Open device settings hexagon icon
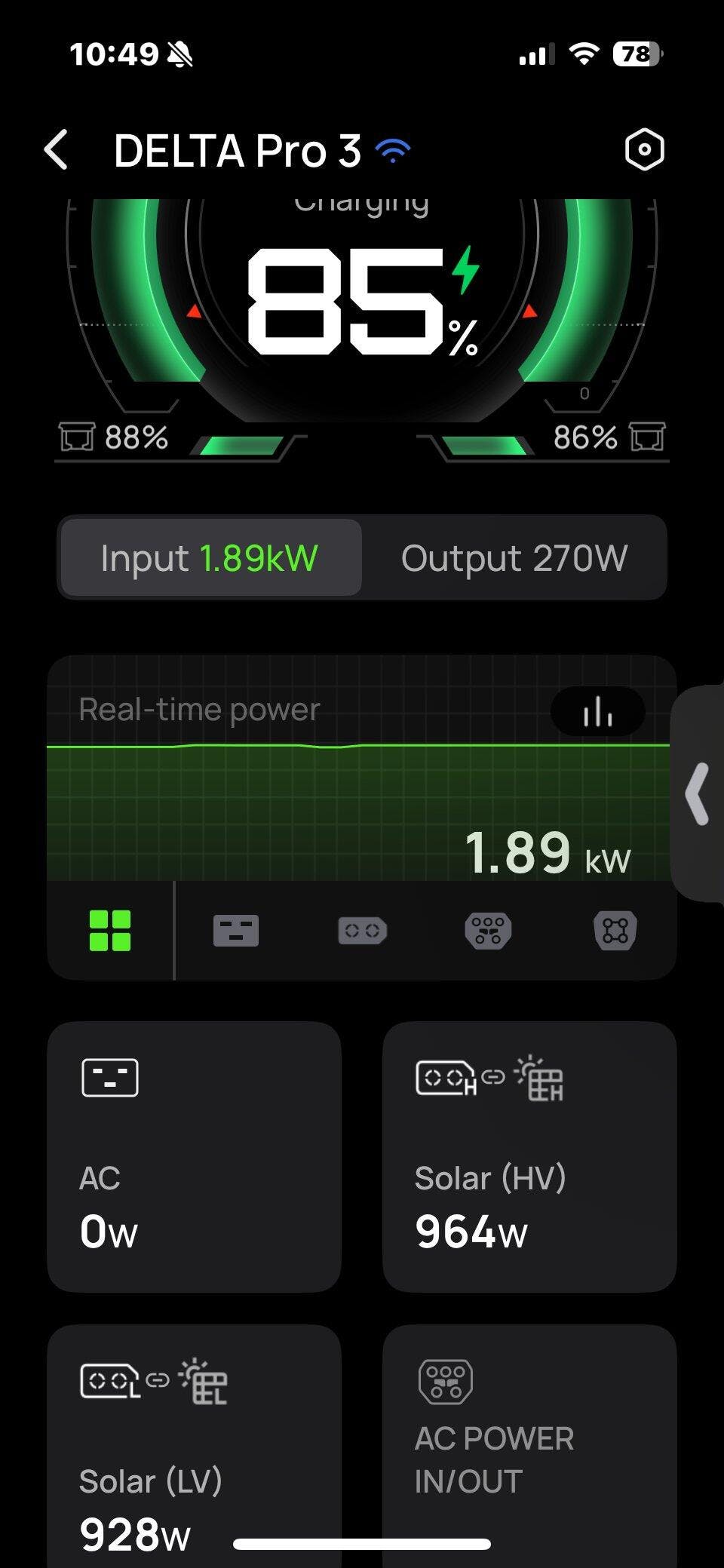Screen dimensions: 724x1568 [644, 149]
